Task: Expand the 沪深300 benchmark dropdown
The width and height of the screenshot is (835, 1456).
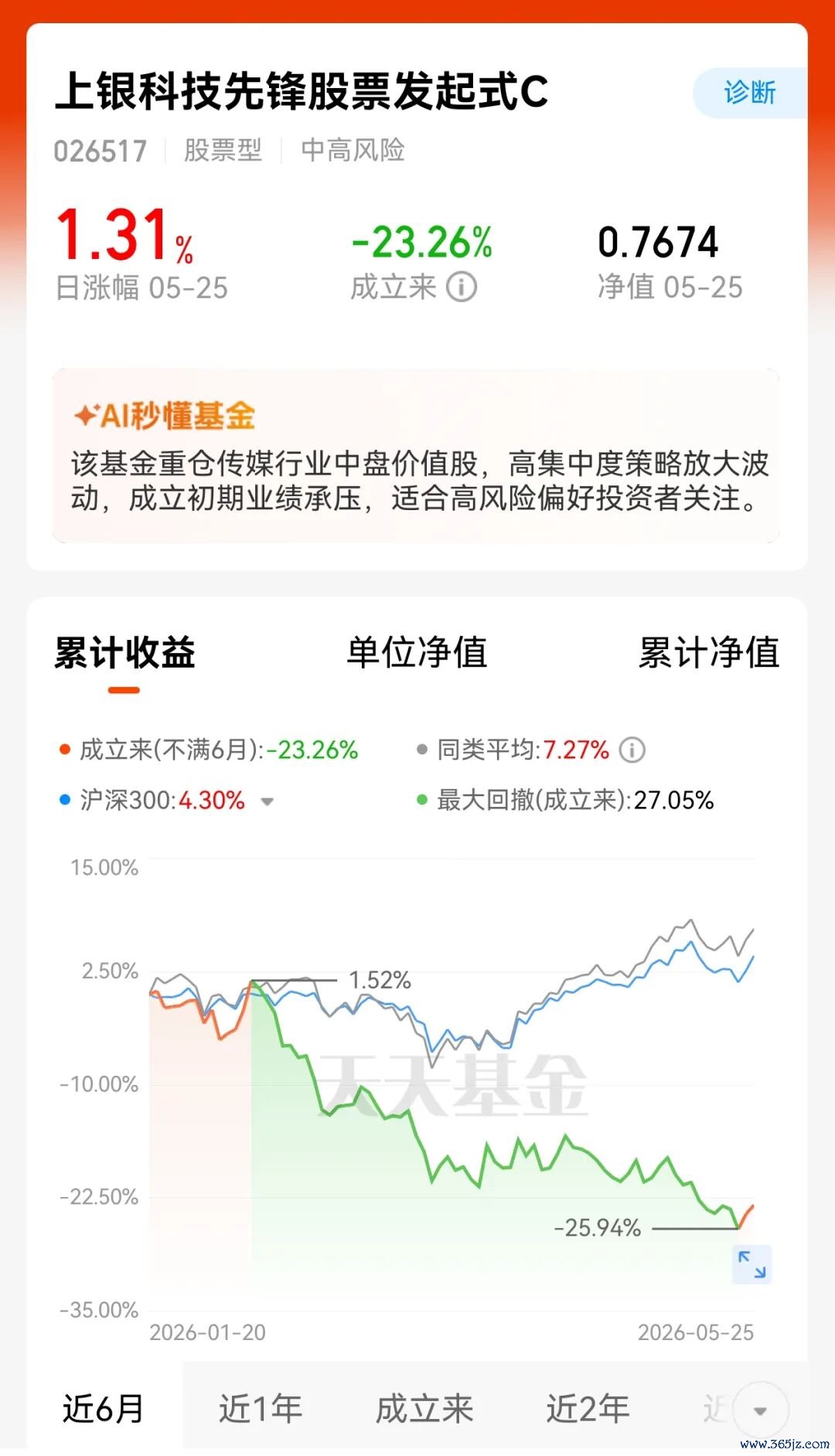Action: point(268,801)
